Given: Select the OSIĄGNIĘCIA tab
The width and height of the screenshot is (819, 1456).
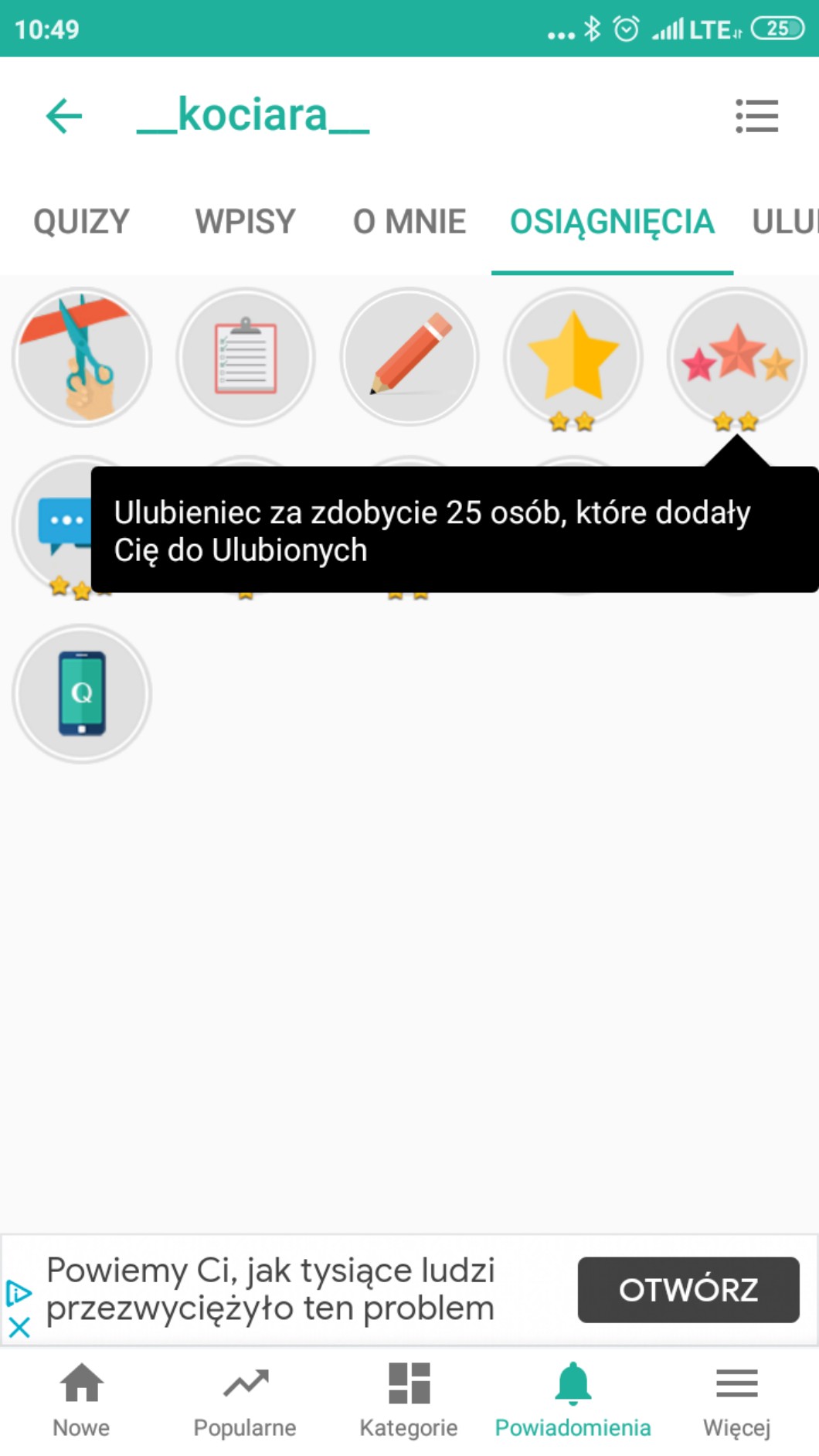Looking at the screenshot, I should pos(611,222).
